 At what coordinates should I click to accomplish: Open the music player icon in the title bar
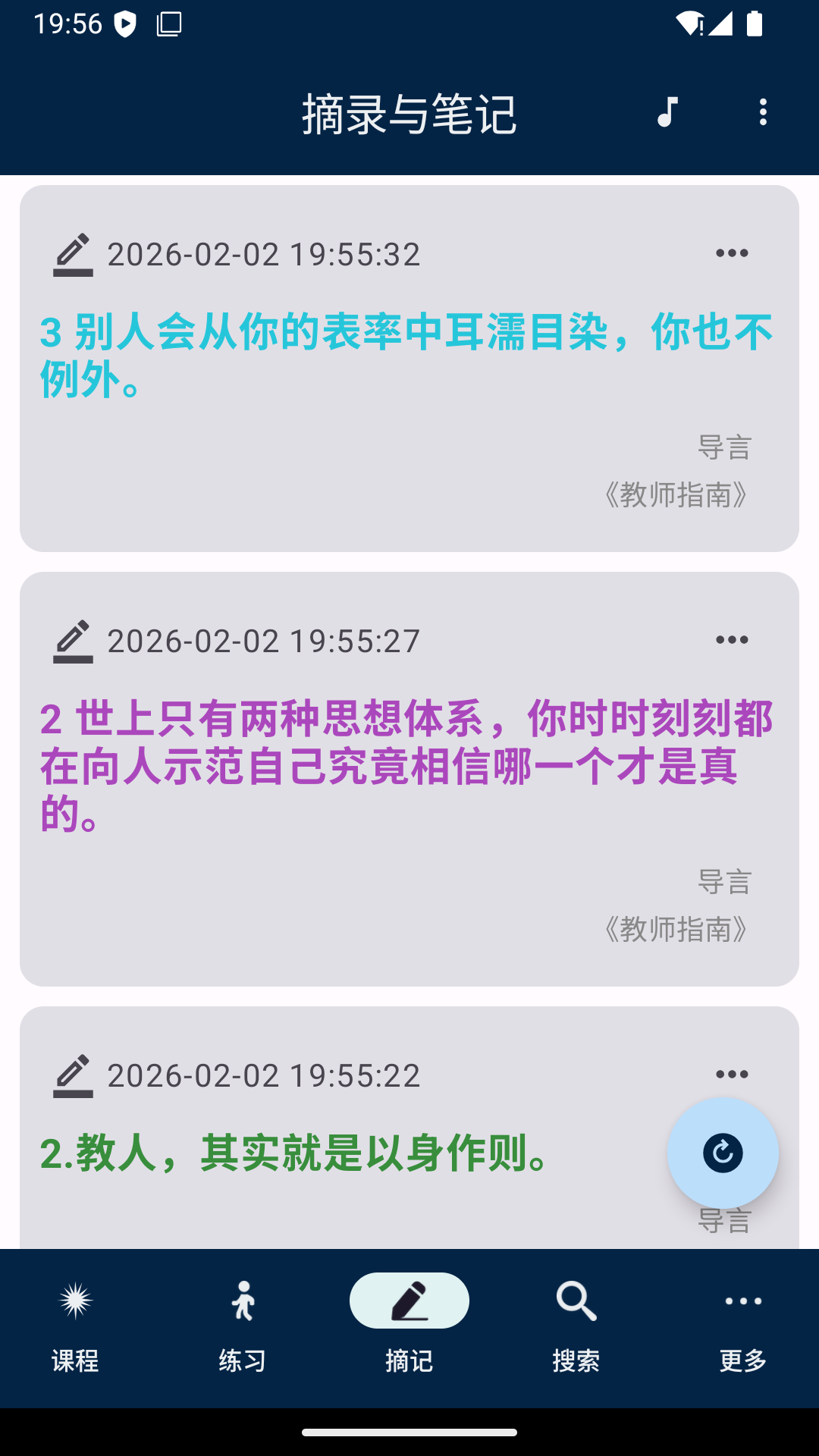(x=667, y=114)
